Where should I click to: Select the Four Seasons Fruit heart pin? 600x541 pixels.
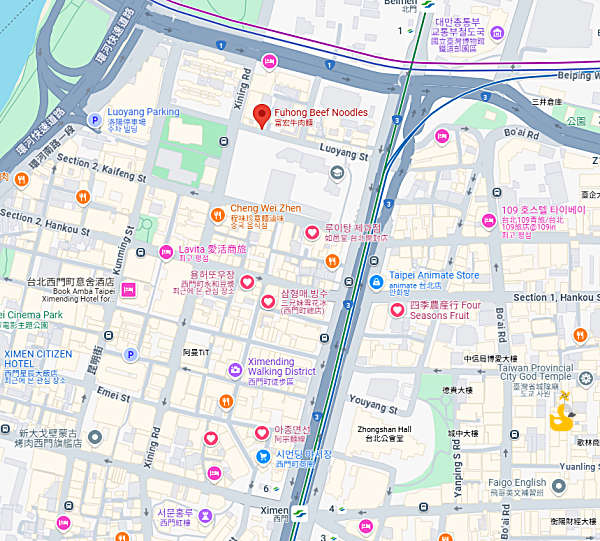click(x=397, y=311)
